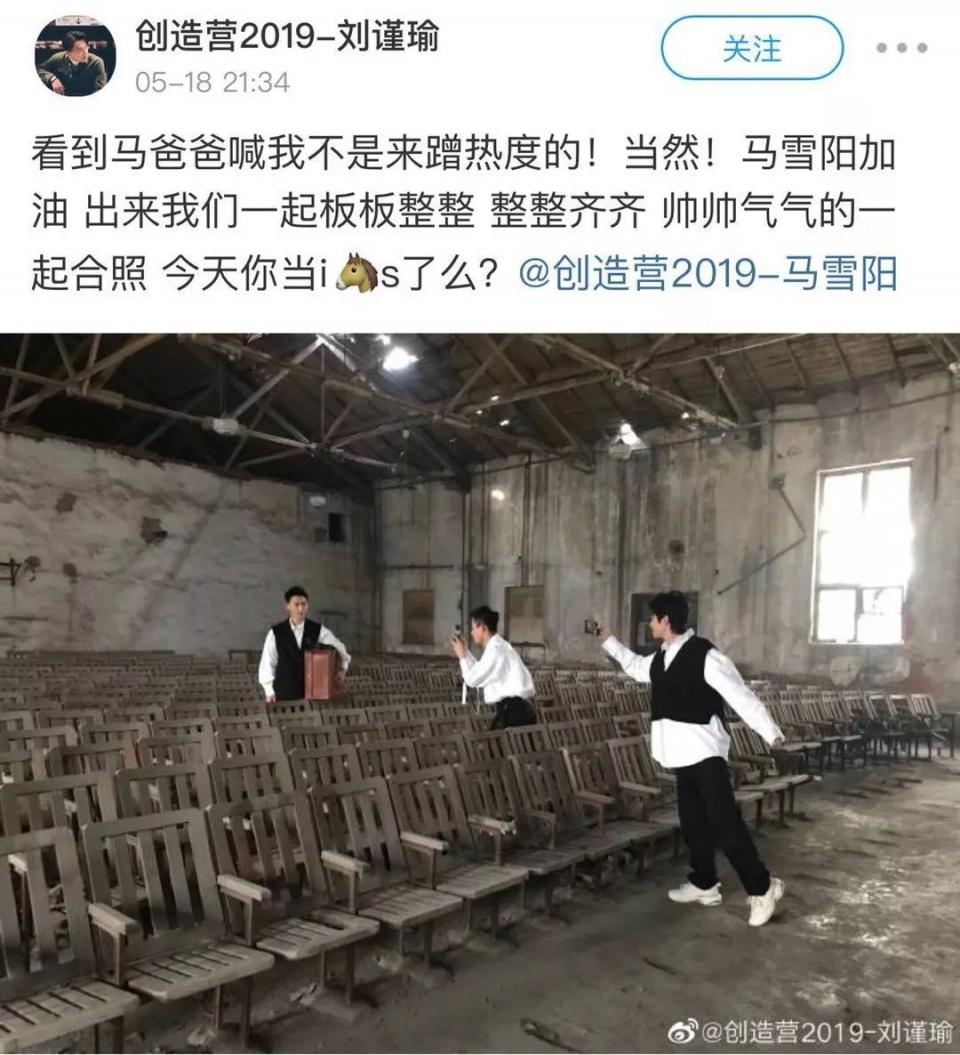The width and height of the screenshot is (960, 1055).
Task: View the attached warehouse photo full size
Action: click(480, 690)
